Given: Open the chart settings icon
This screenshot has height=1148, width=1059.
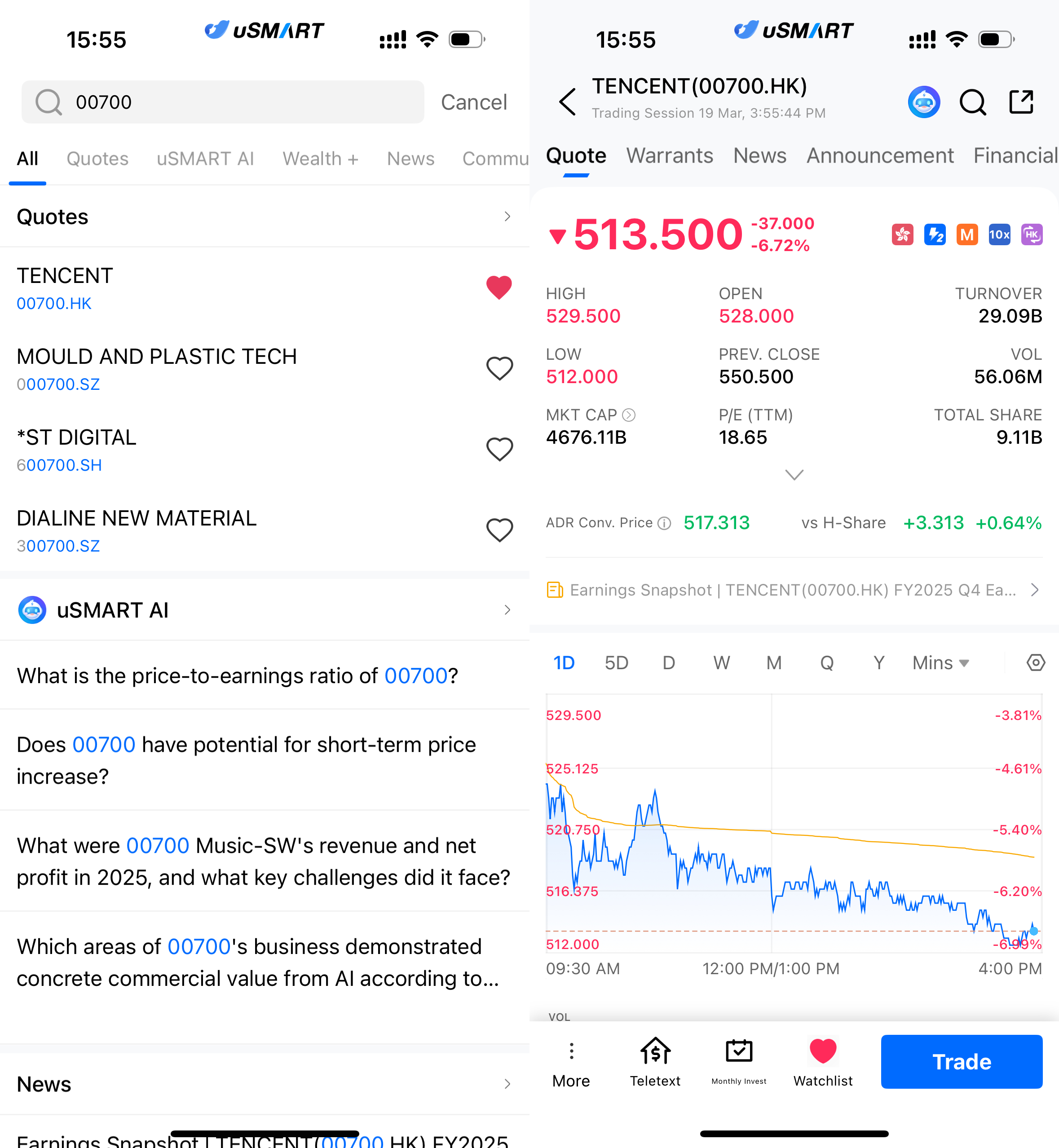Looking at the screenshot, I should pyautogui.click(x=1035, y=663).
